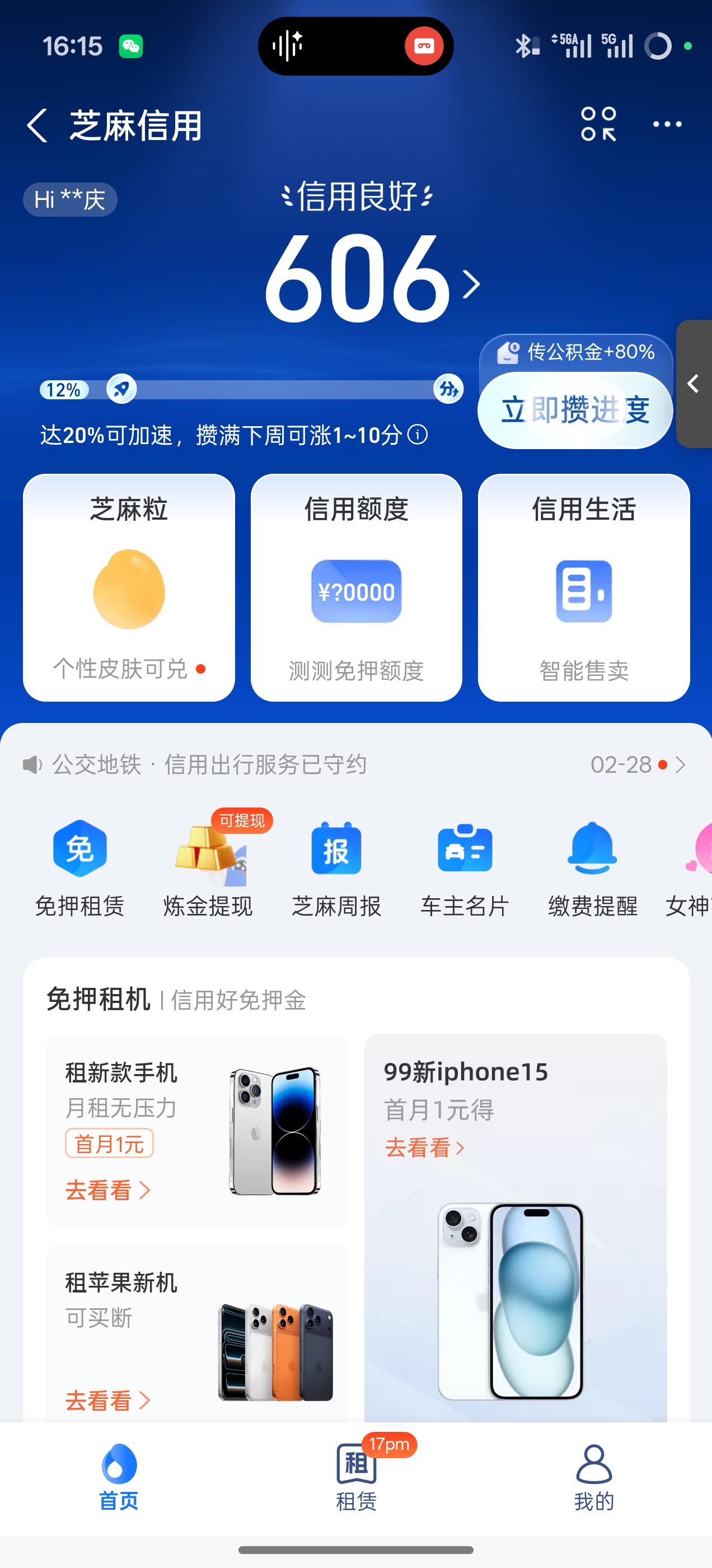Open the 芝麻粒 card
The height and width of the screenshot is (1568, 712).
129,587
